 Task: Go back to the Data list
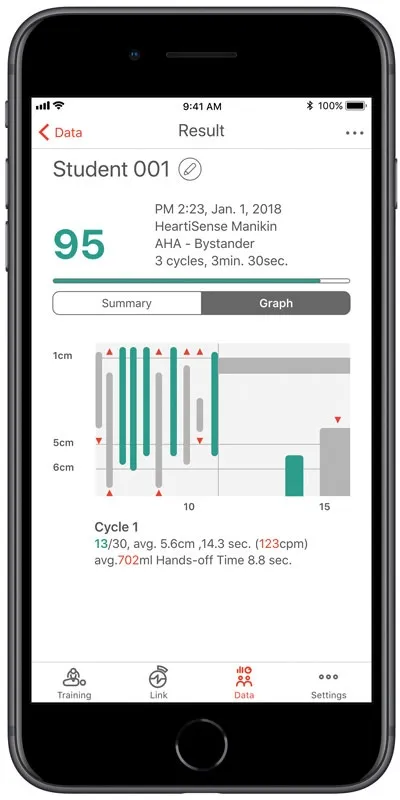click(60, 133)
